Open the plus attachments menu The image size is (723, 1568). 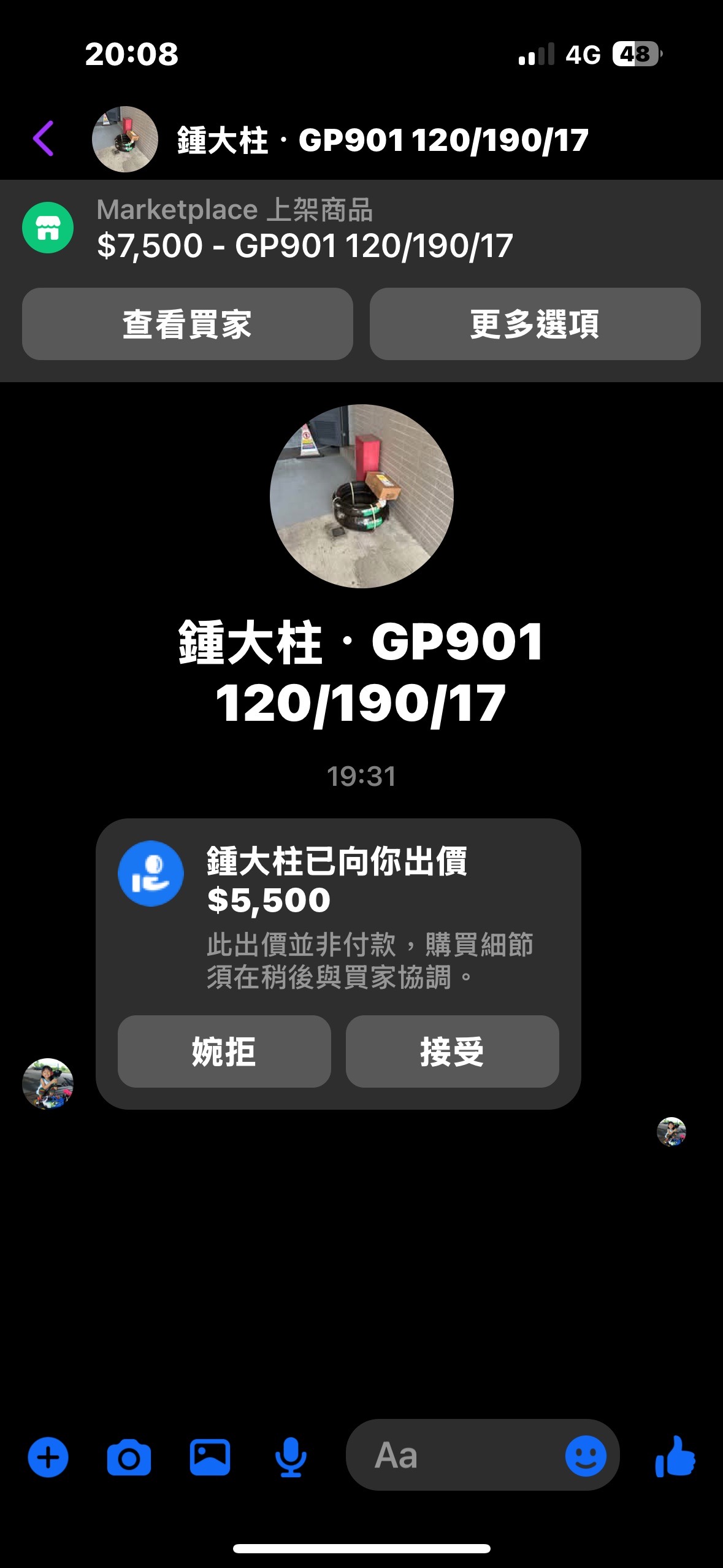tap(48, 1456)
